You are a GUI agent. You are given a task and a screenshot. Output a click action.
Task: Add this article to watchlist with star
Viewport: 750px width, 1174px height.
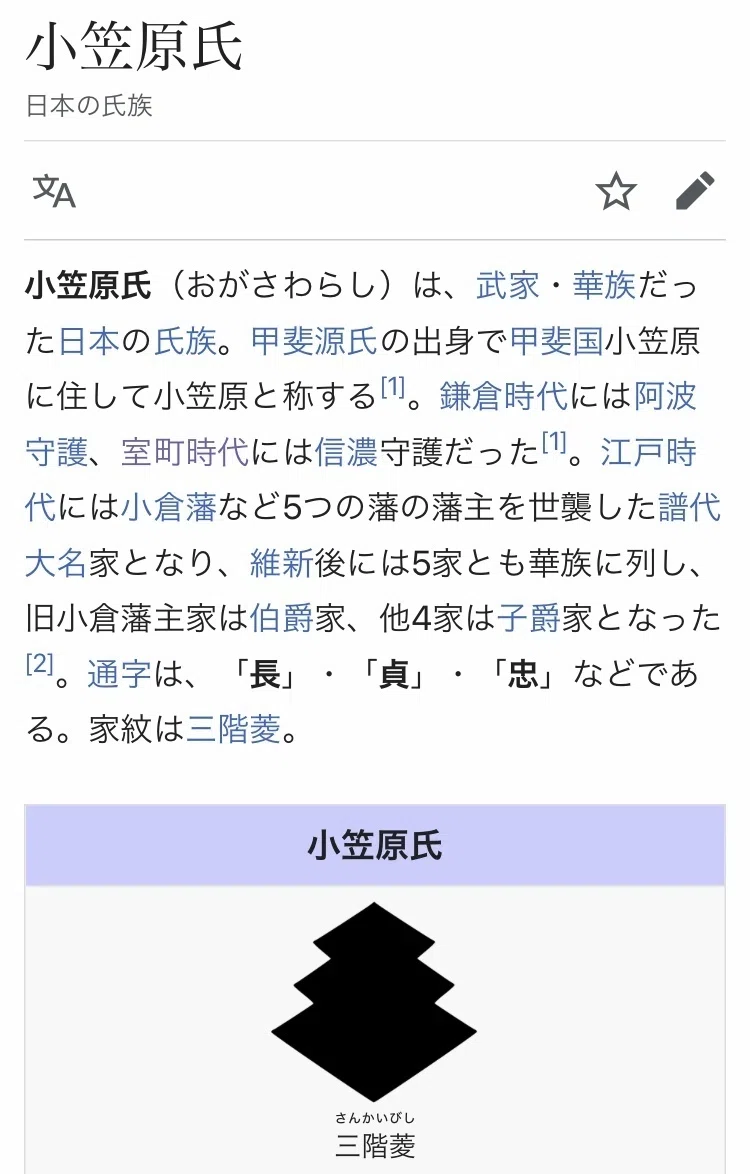(615, 191)
